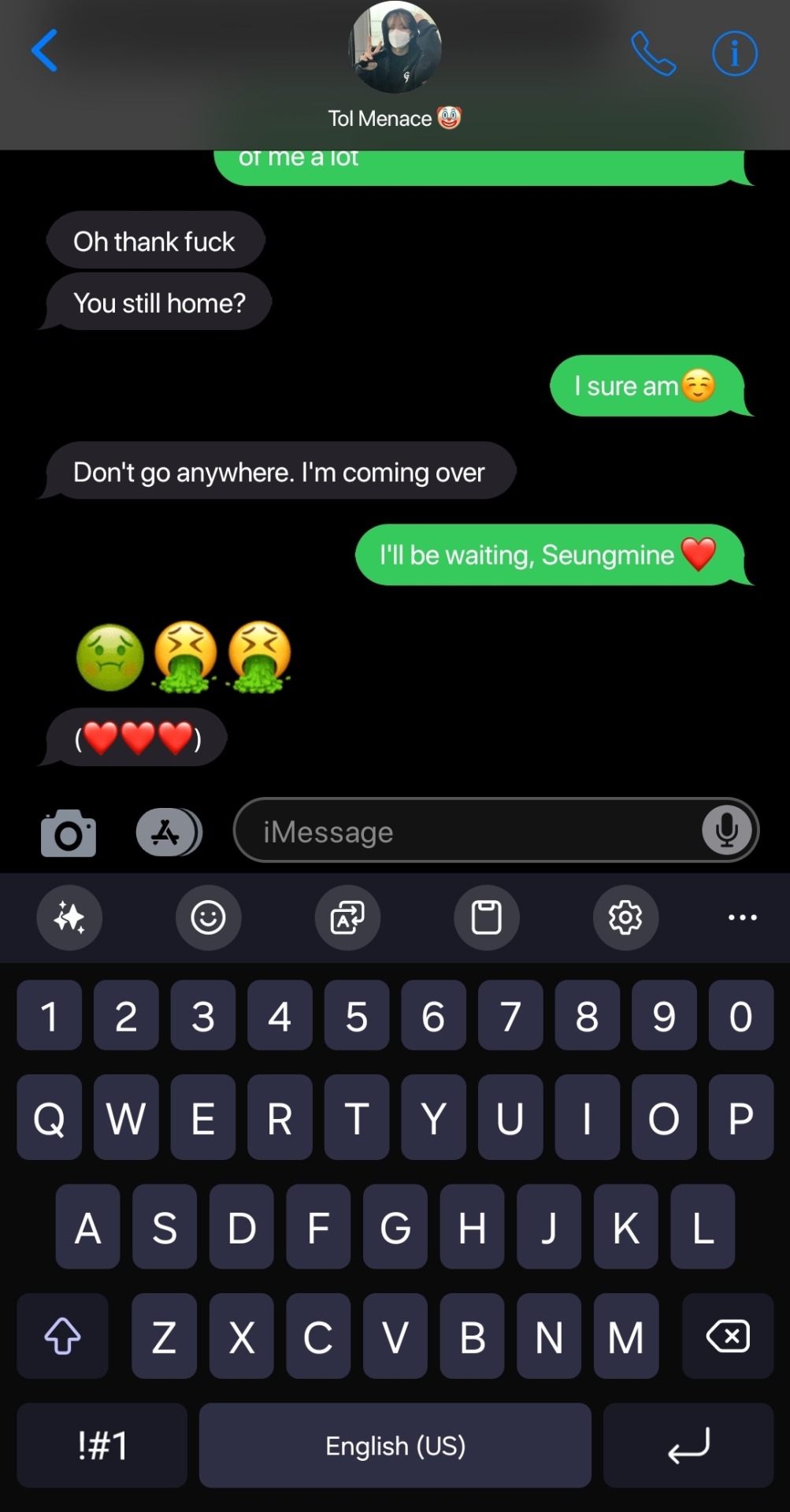This screenshot has width=790, height=1512.
Task: Tap the return key
Action: click(688, 1446)
